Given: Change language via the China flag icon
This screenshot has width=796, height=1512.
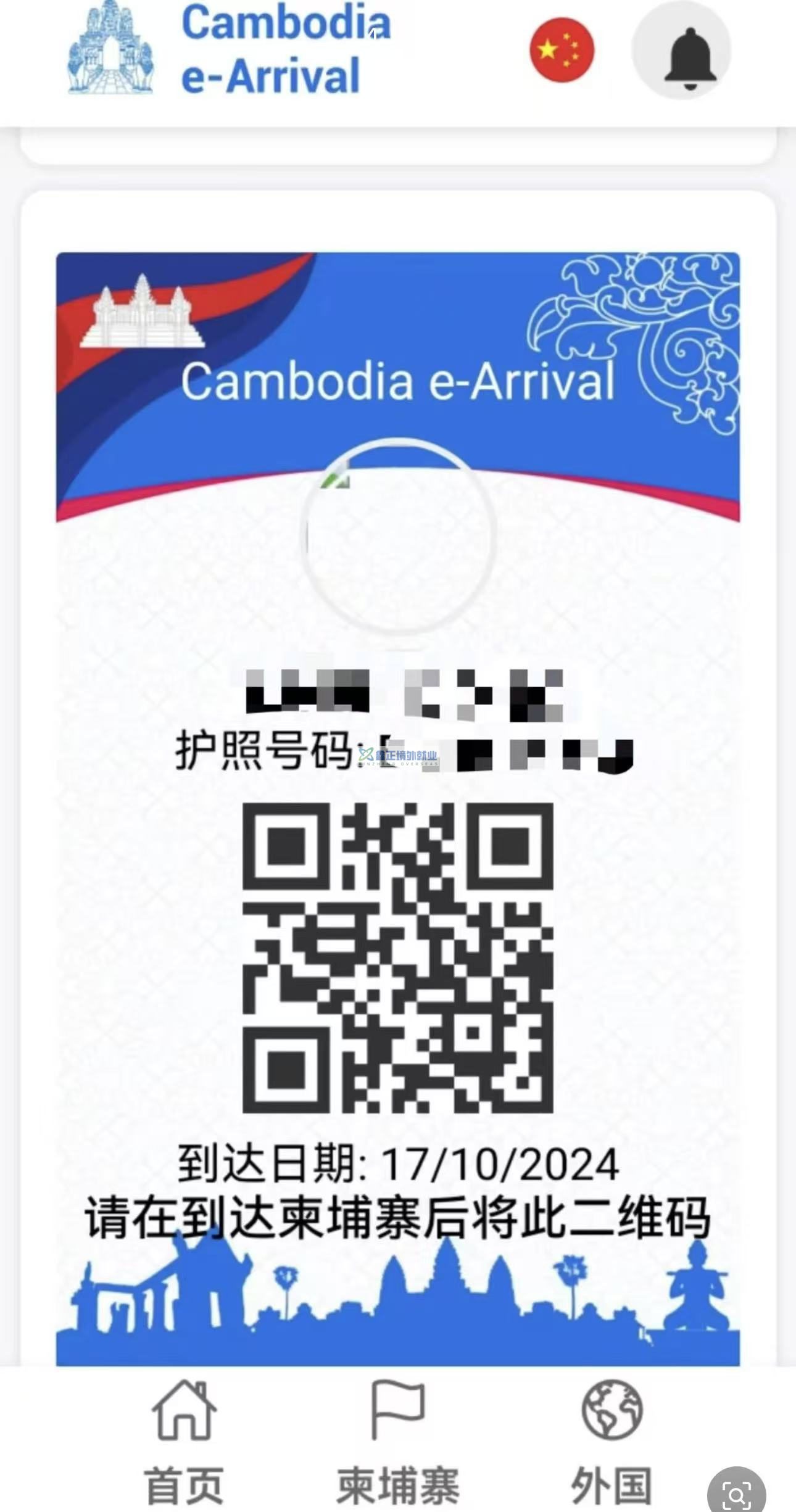Looking at the screenshot, I should (562, 51).
